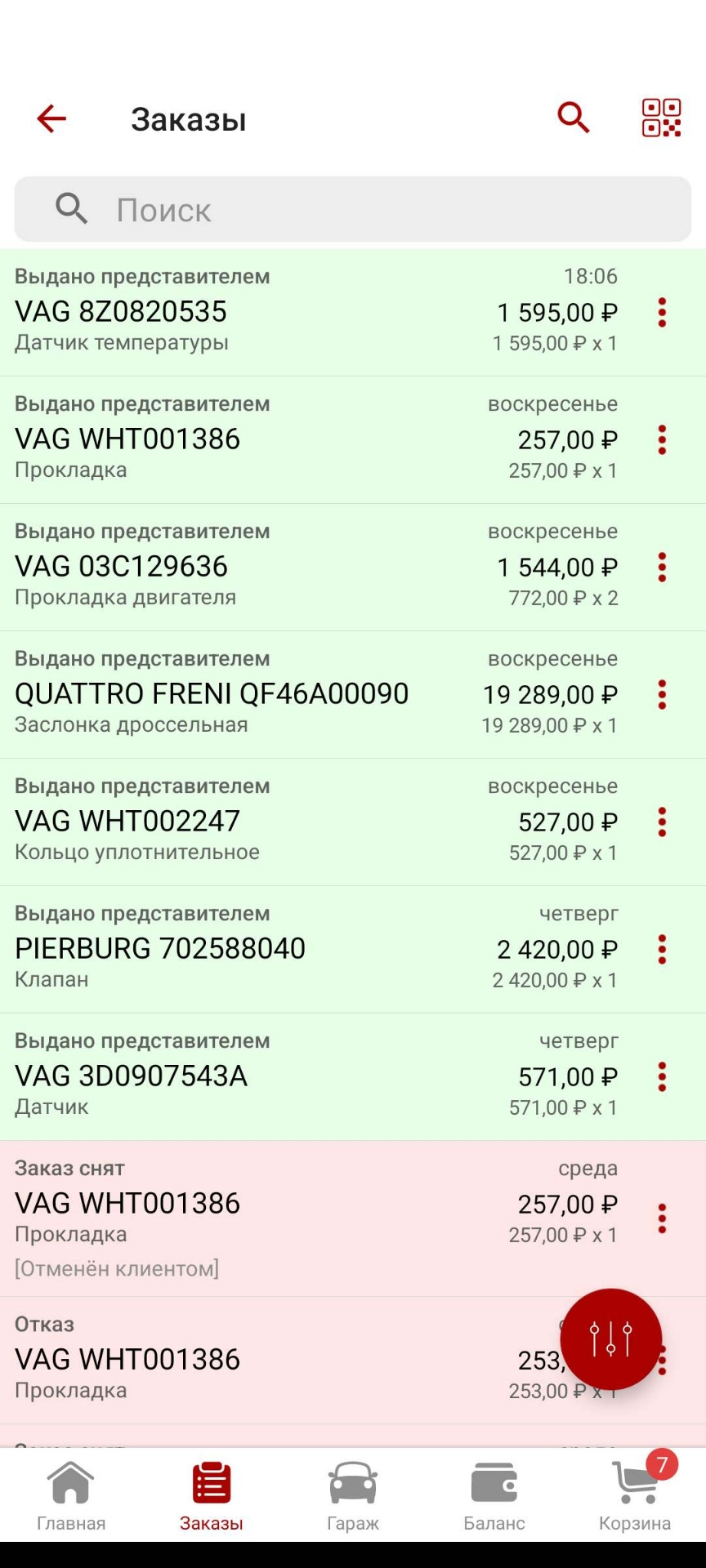
Task: Click the Поиск search input field
Action: [245, 209]
